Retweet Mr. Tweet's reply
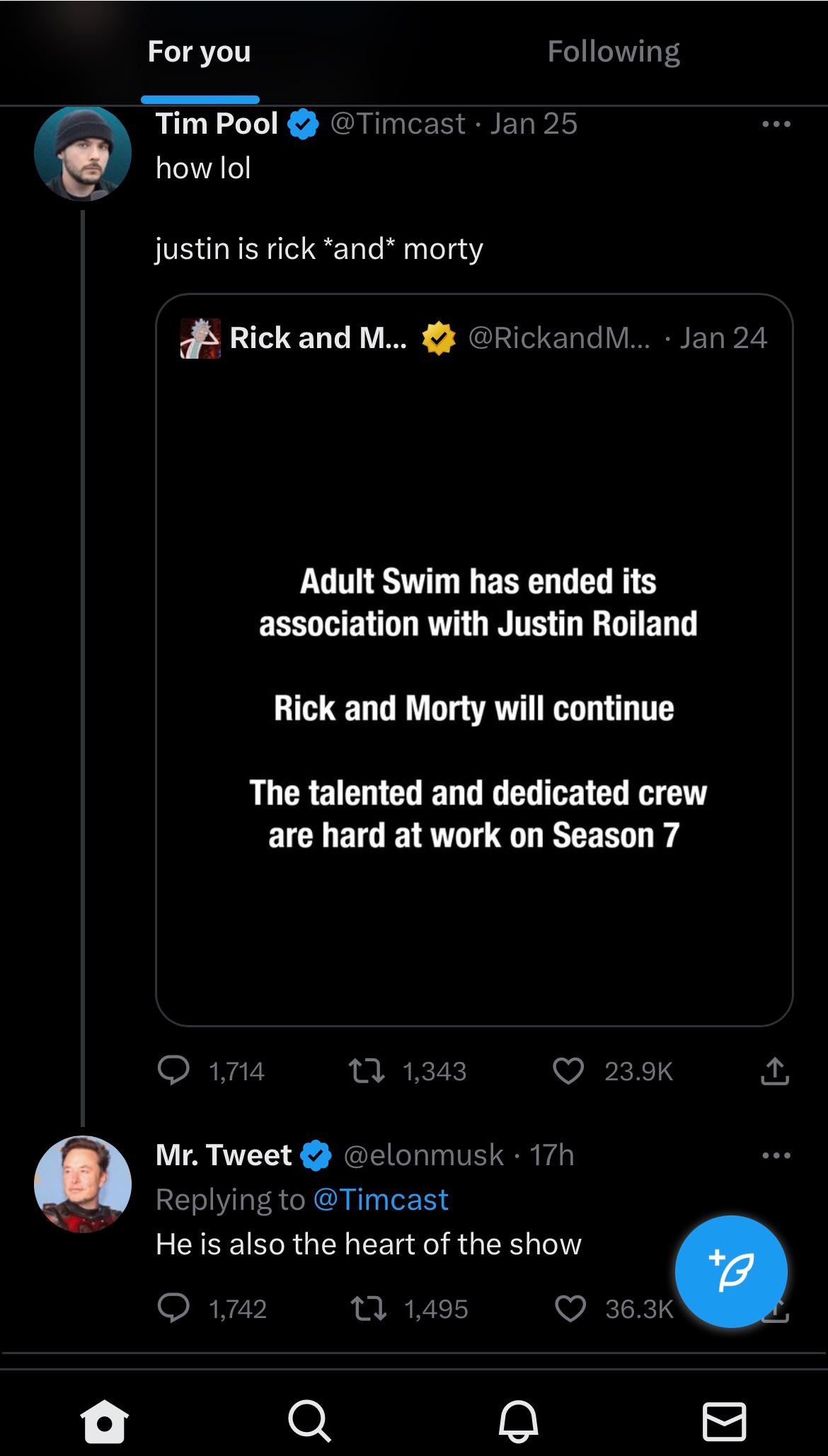828x1456 pixels. 369,1308
